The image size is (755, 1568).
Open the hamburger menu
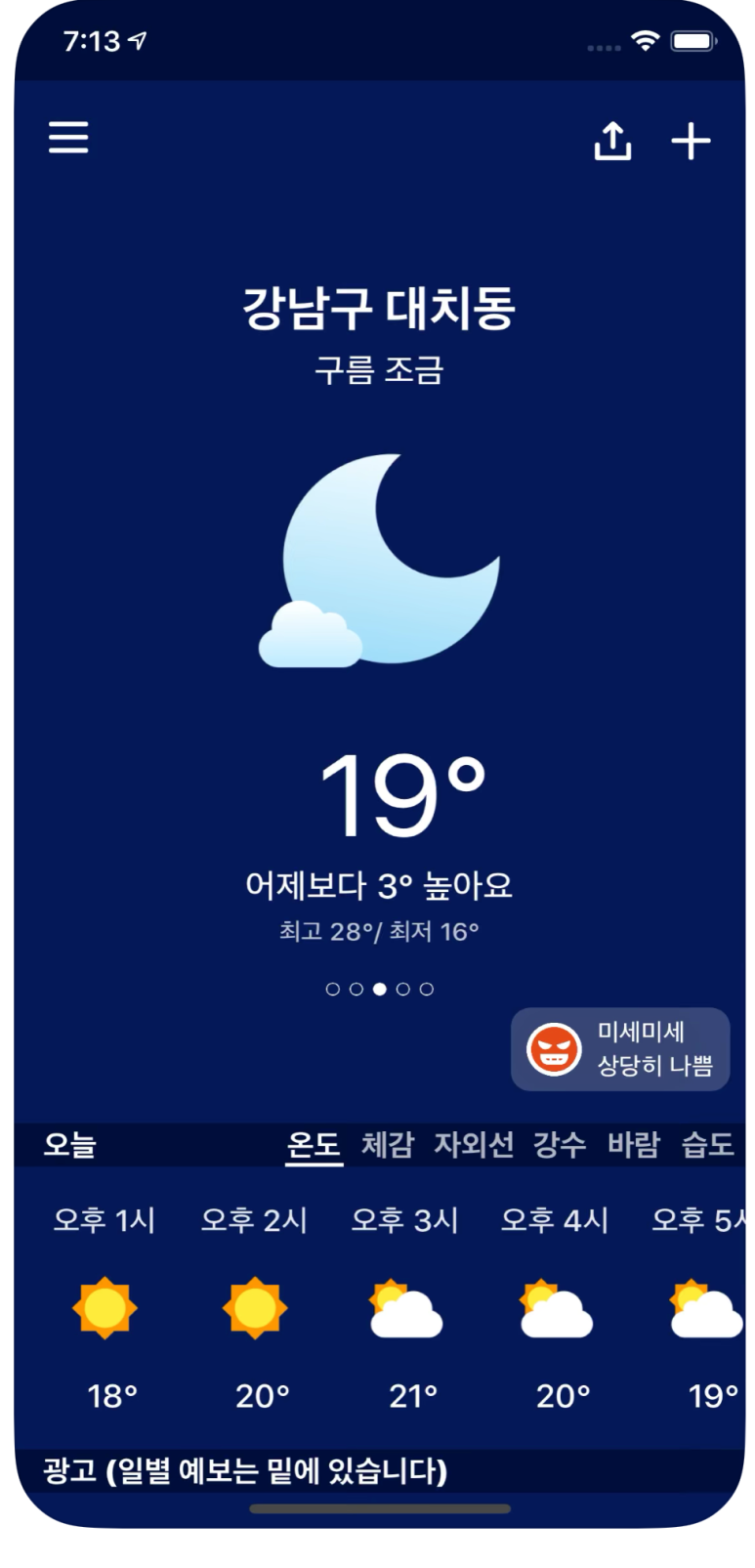click(x=68, y=138)
